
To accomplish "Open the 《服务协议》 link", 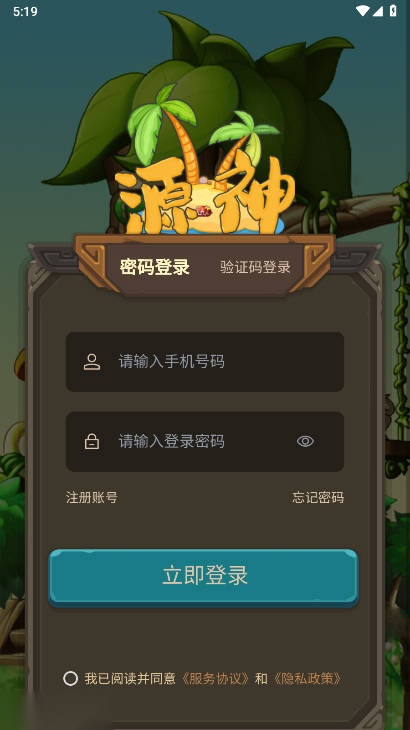I will pyautogui.click(x=217, y=678).
